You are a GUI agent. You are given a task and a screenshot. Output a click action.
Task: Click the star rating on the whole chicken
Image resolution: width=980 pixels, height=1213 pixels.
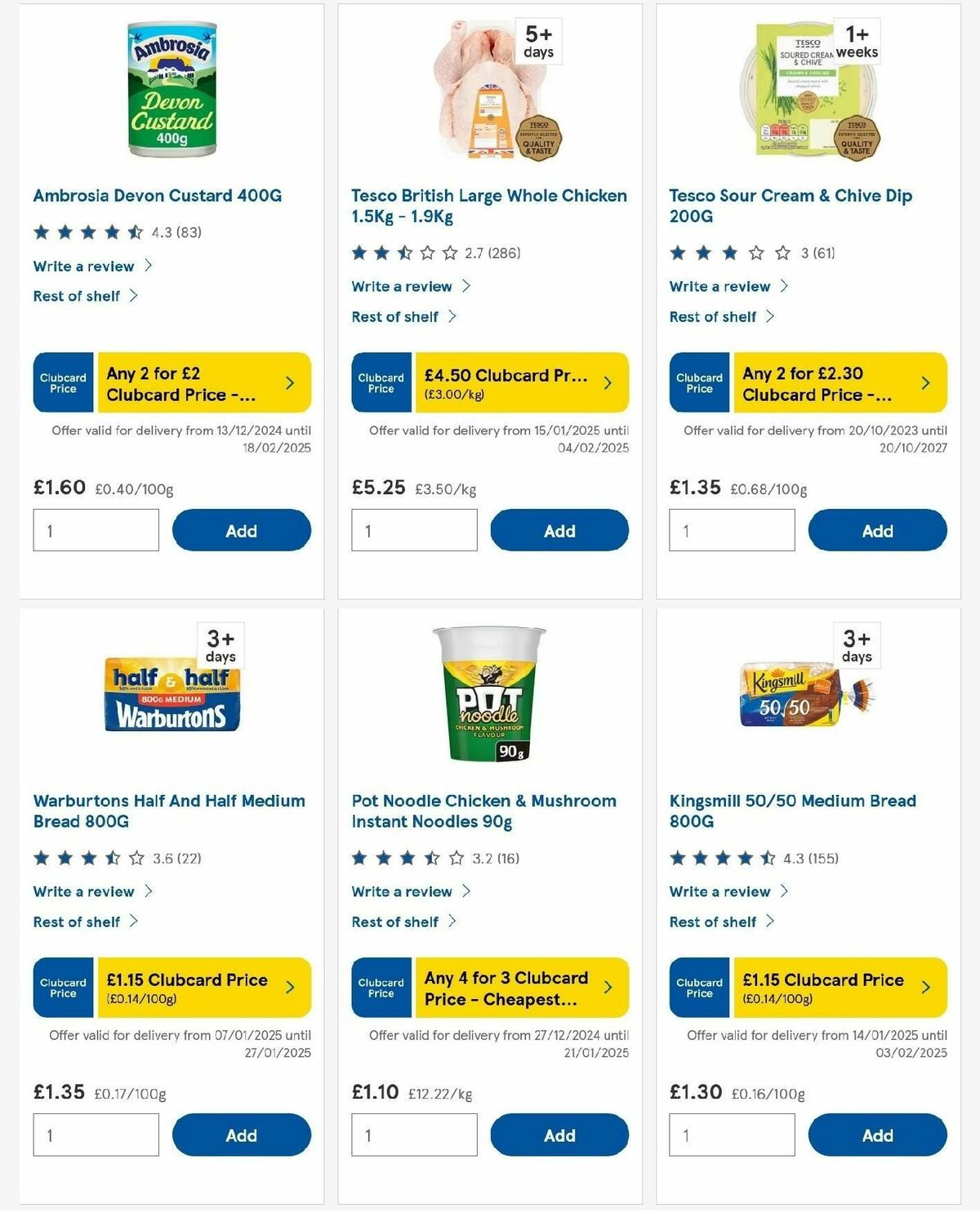coord(404,253)
